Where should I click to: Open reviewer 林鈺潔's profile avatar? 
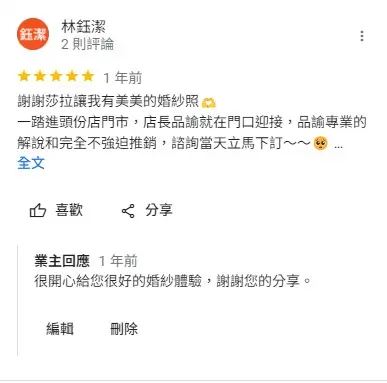coord(33,34)
